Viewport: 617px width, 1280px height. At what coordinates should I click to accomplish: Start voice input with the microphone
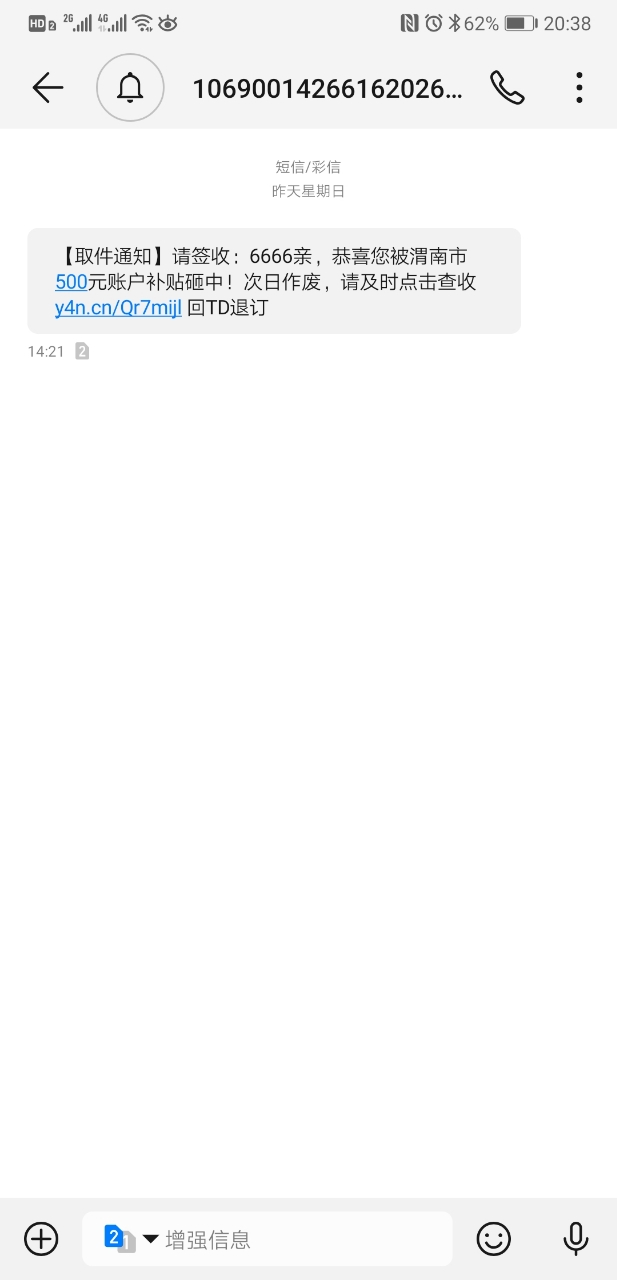(x=575, y=1239)
